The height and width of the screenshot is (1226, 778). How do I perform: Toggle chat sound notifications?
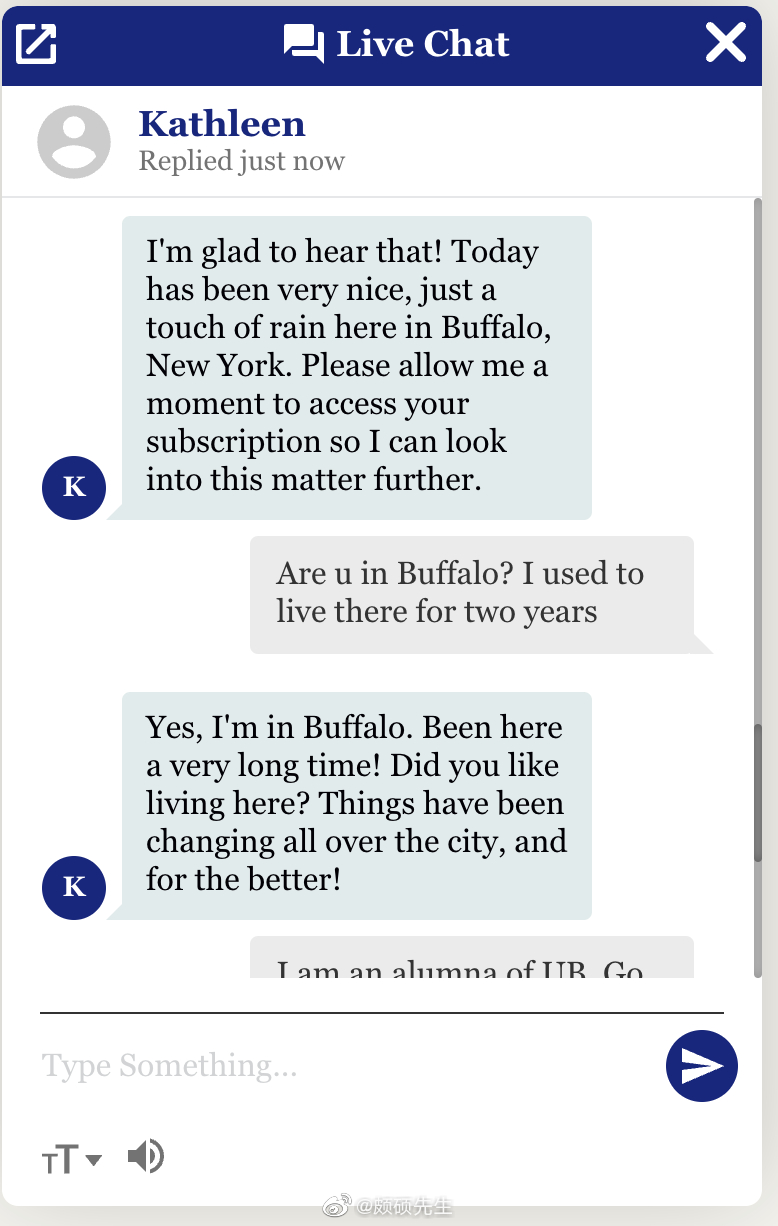[x=146, y=1157]
